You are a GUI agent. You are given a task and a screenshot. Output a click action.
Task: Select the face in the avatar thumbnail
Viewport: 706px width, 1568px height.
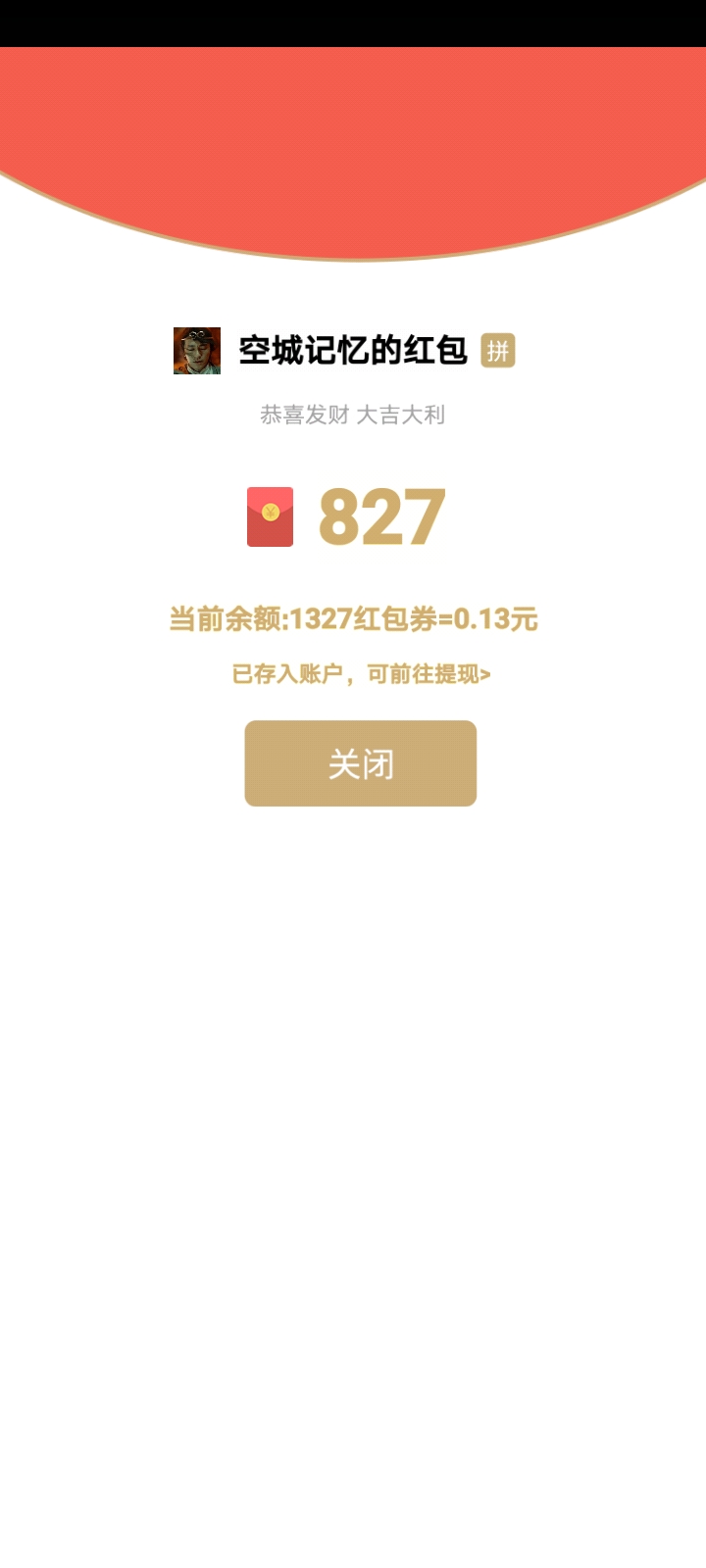pyautogui.click(x=196, y=351)
